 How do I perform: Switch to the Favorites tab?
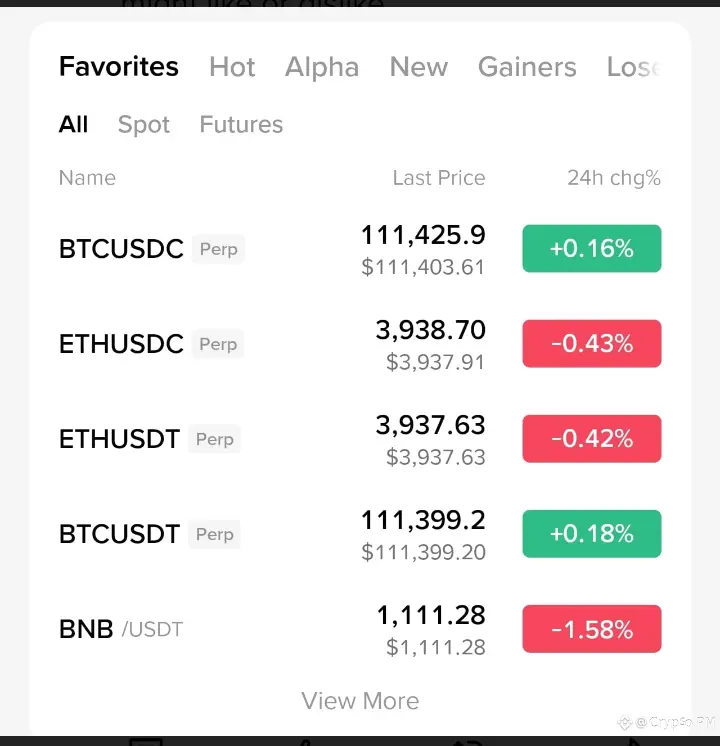[119, 67]
